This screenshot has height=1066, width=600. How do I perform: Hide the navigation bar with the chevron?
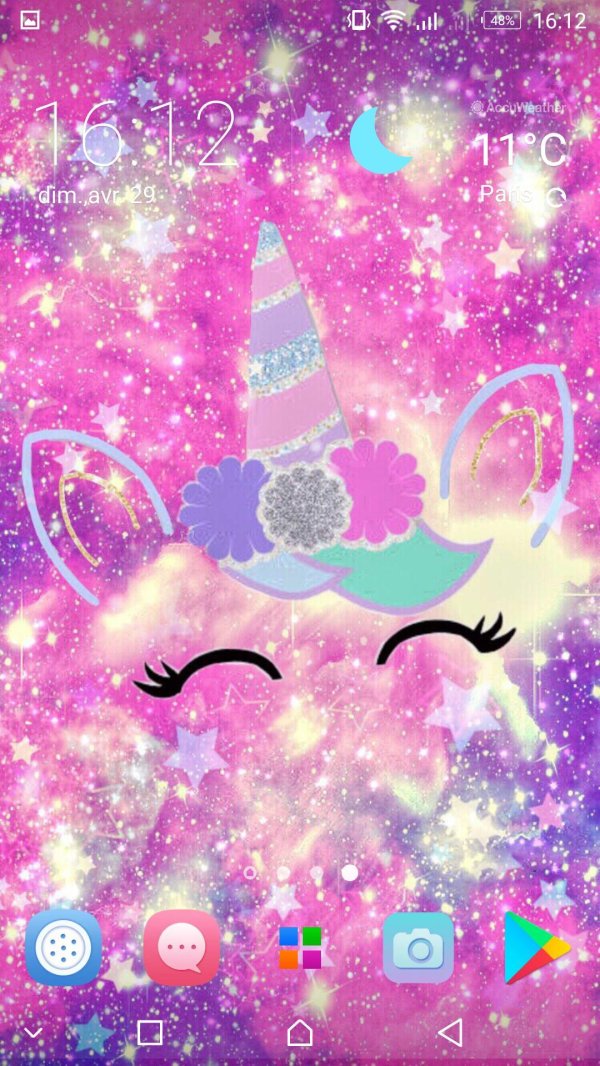[34, 1033]
